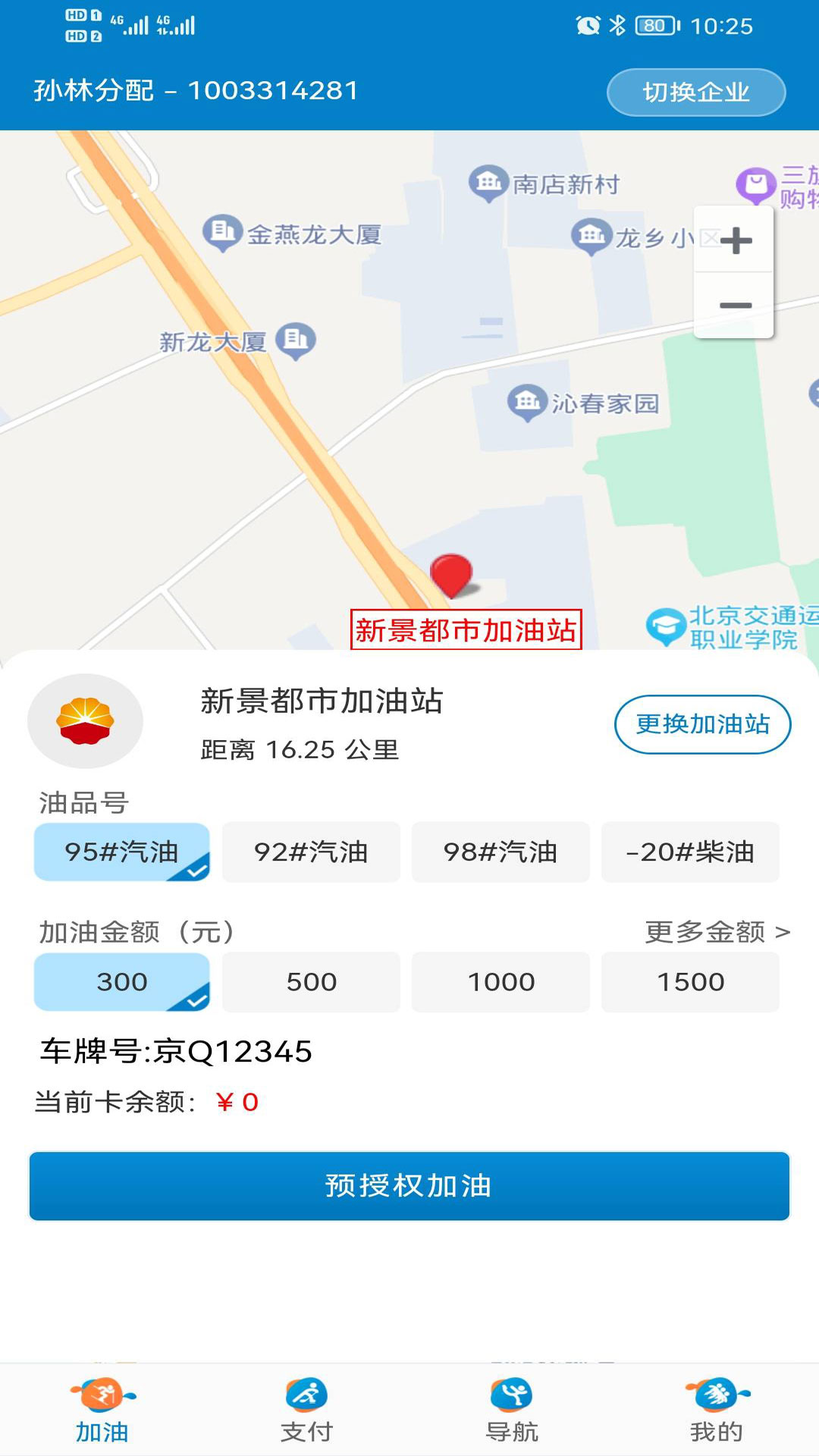Choose the -20#柴油 diesel option
The width and height of the screenshot is (819, 1456).
(691, 852)
